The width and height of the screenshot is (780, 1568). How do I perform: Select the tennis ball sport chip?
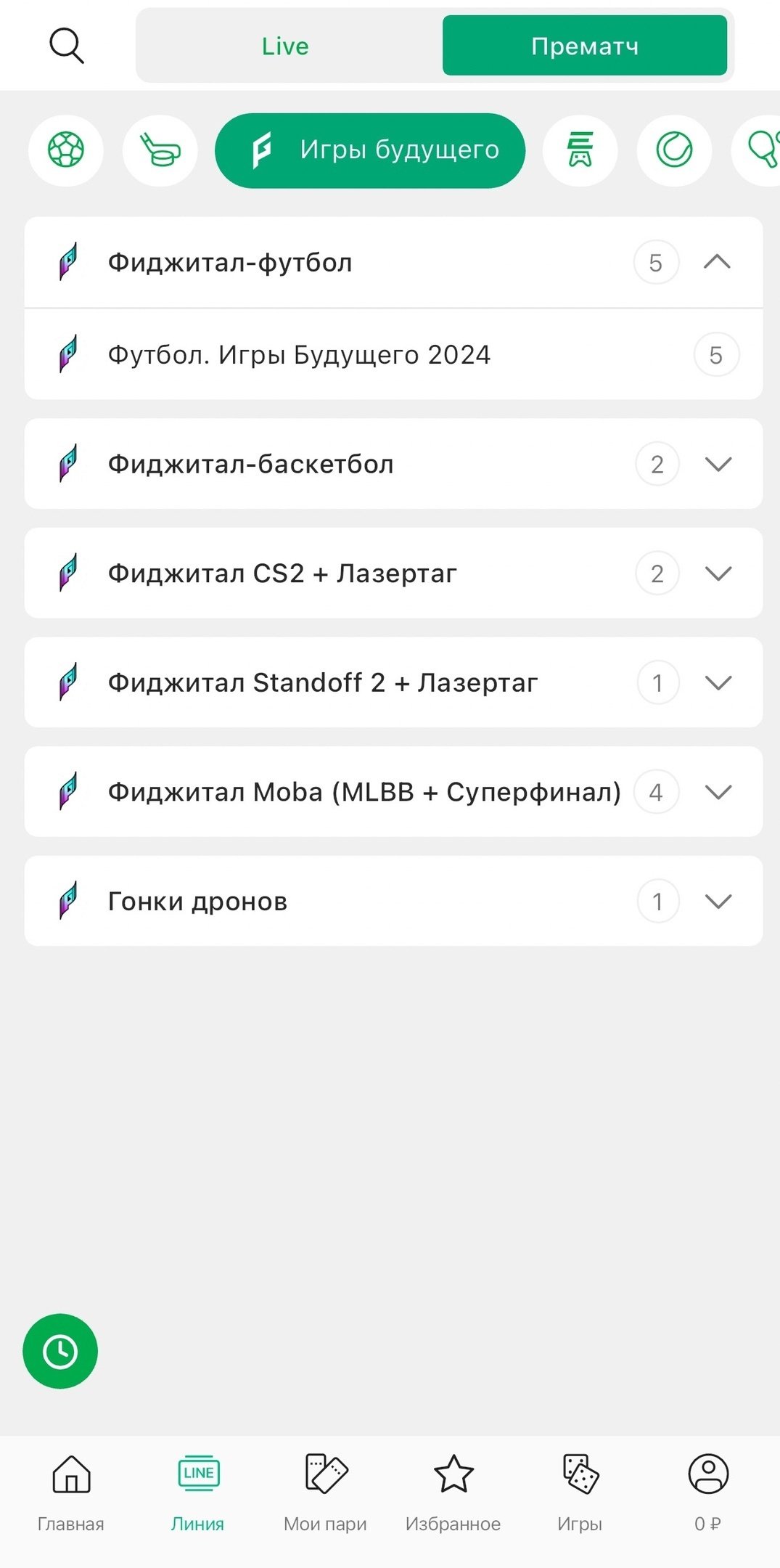(x=674, y=150)
